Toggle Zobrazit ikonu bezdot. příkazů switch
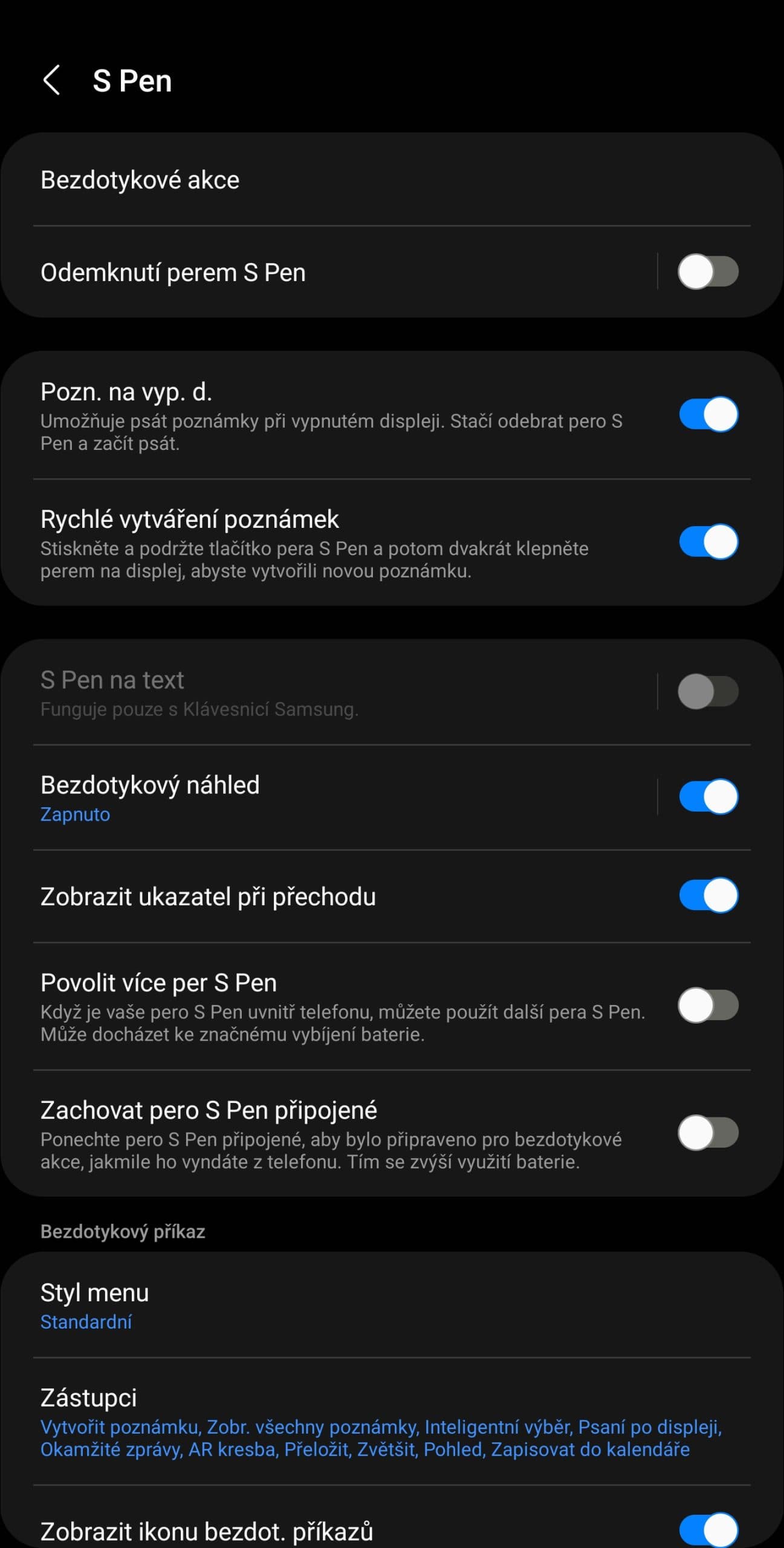 click(708, 1530)
